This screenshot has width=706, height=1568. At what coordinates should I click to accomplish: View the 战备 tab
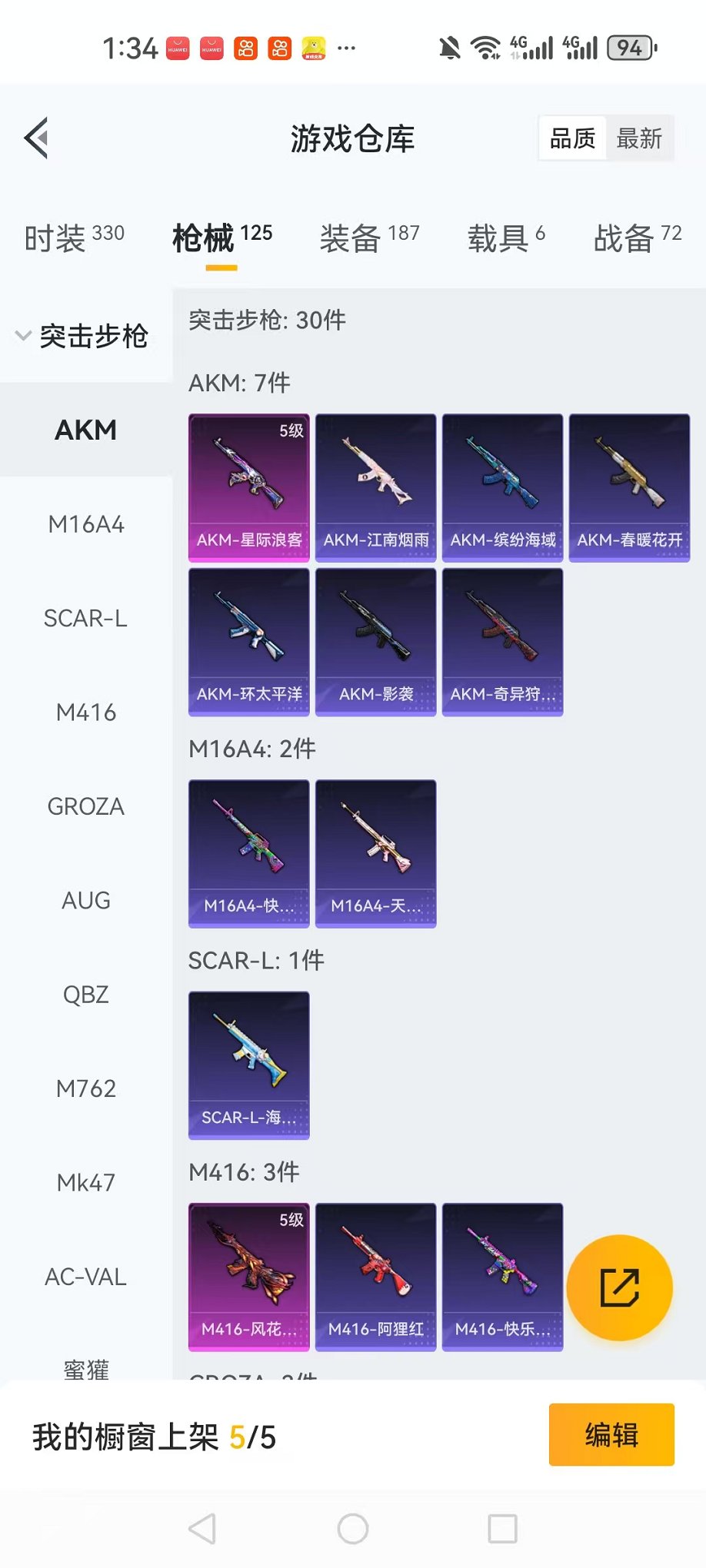click(638, 238)
